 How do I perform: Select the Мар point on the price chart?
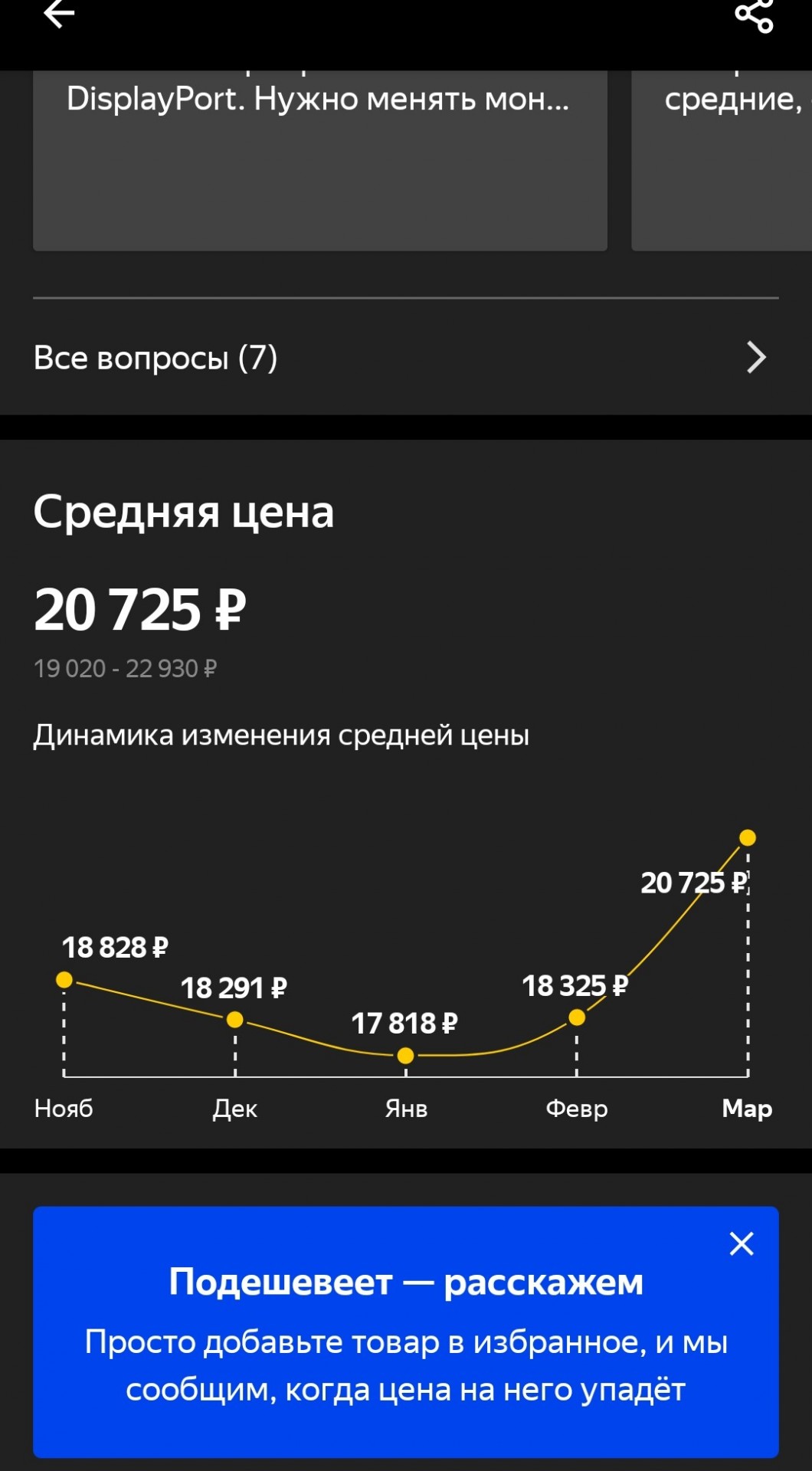pyautogui.click(x=748, y=837)
